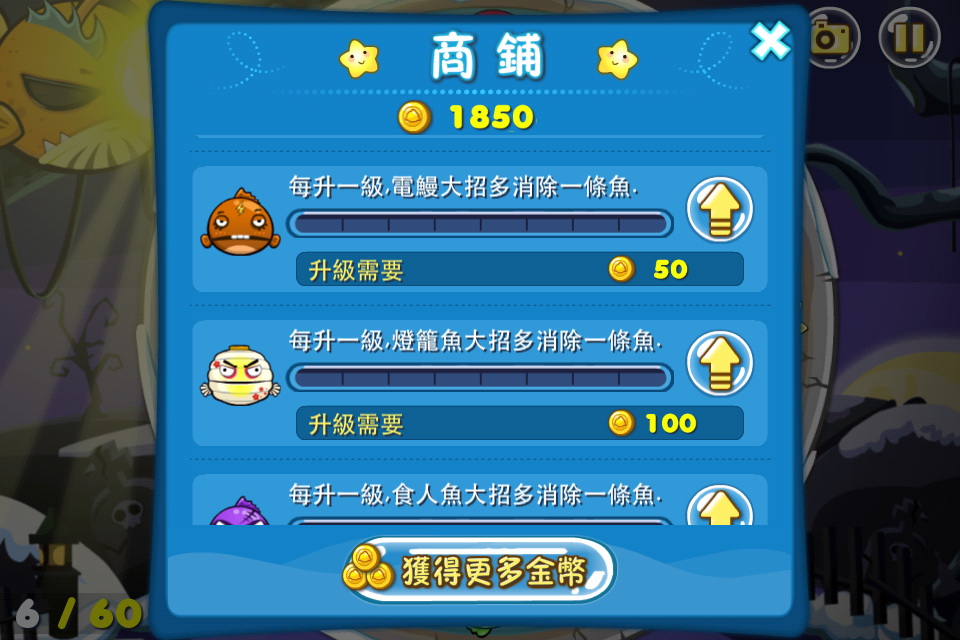
Task: Tap 獲得更多金幣 to get more coins
Action: pos(479,570)
